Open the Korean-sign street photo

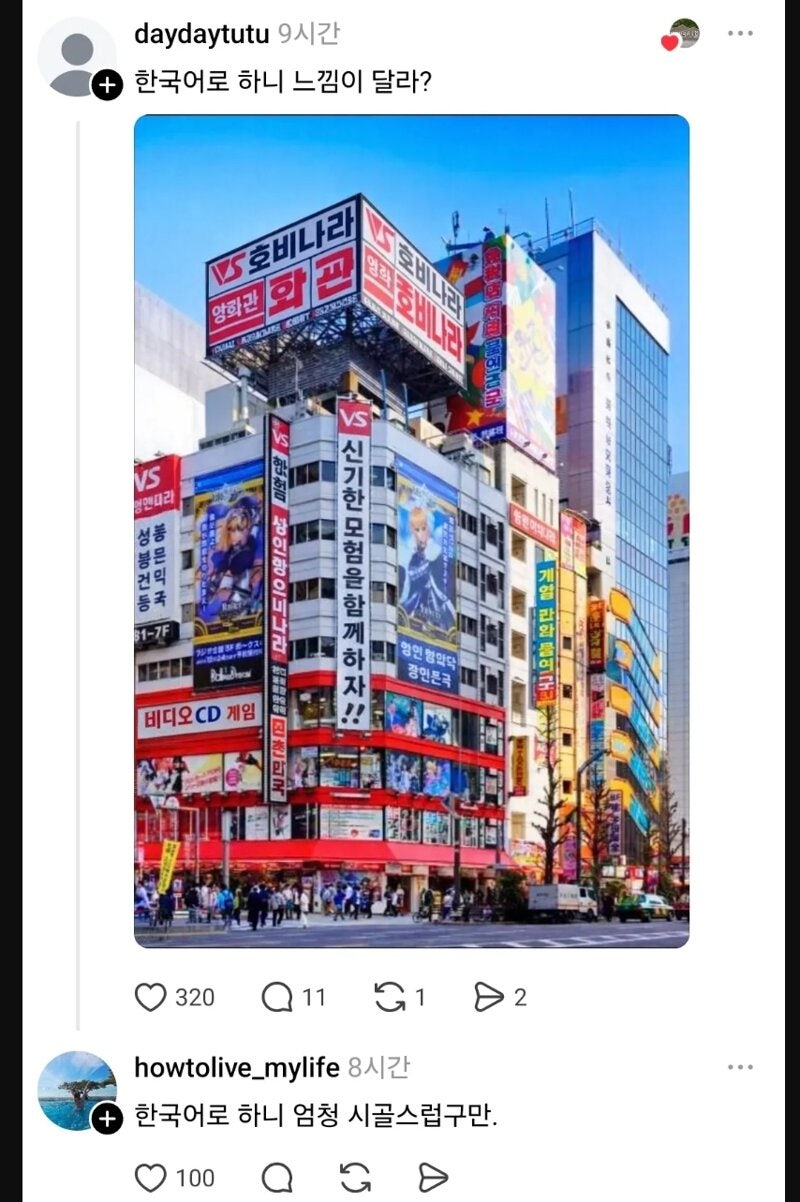(411, 530)
